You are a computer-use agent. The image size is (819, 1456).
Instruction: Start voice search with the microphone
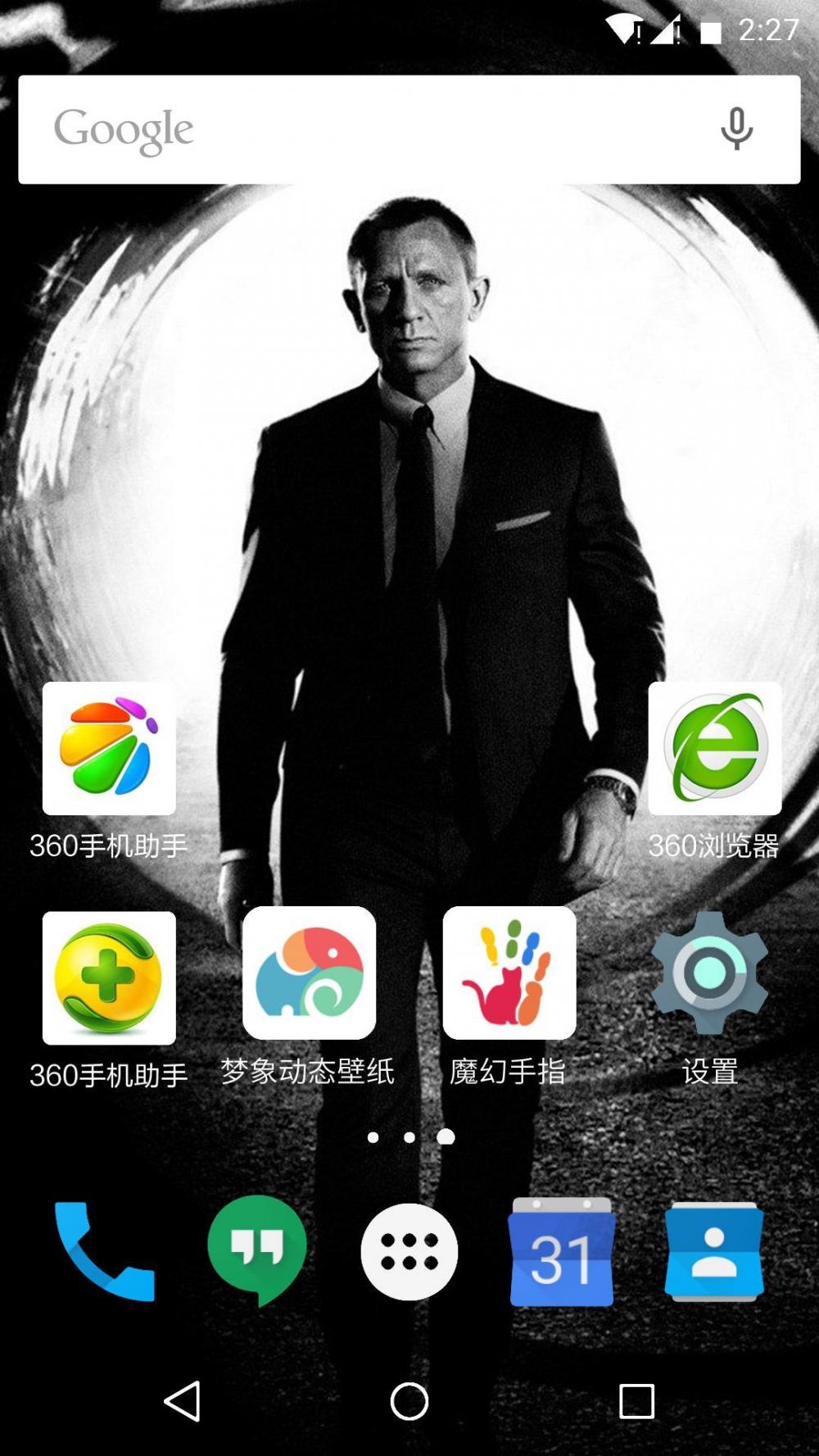[736, 129]
